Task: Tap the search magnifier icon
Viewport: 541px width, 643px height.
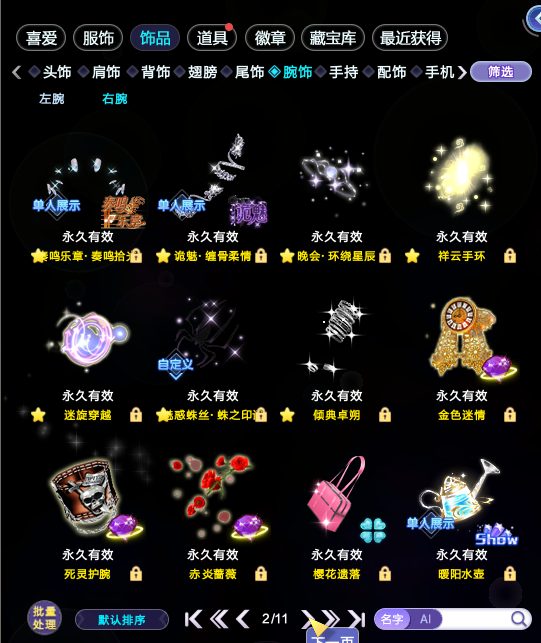Action: pyautogui.click(x=519, y=619)
